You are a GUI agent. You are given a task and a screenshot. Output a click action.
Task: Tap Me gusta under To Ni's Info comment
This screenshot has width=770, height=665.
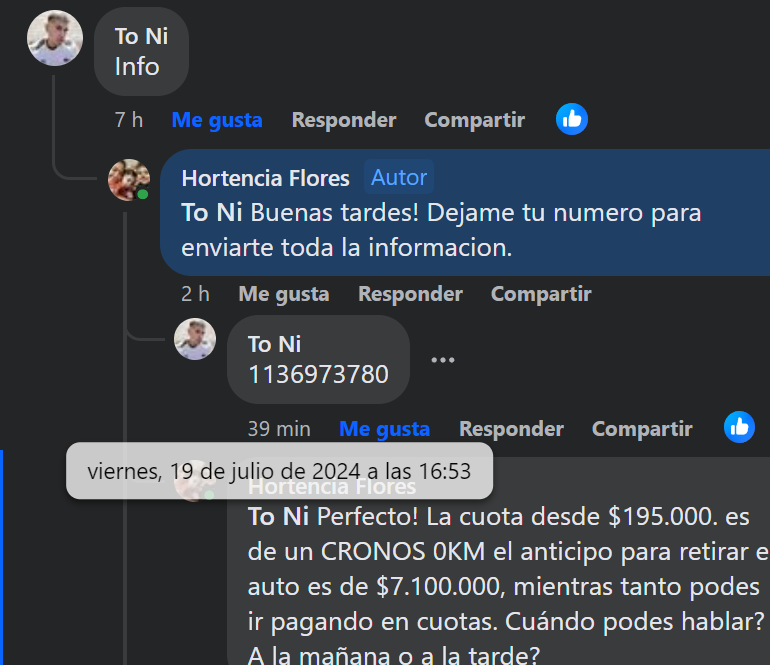(217, 120)
